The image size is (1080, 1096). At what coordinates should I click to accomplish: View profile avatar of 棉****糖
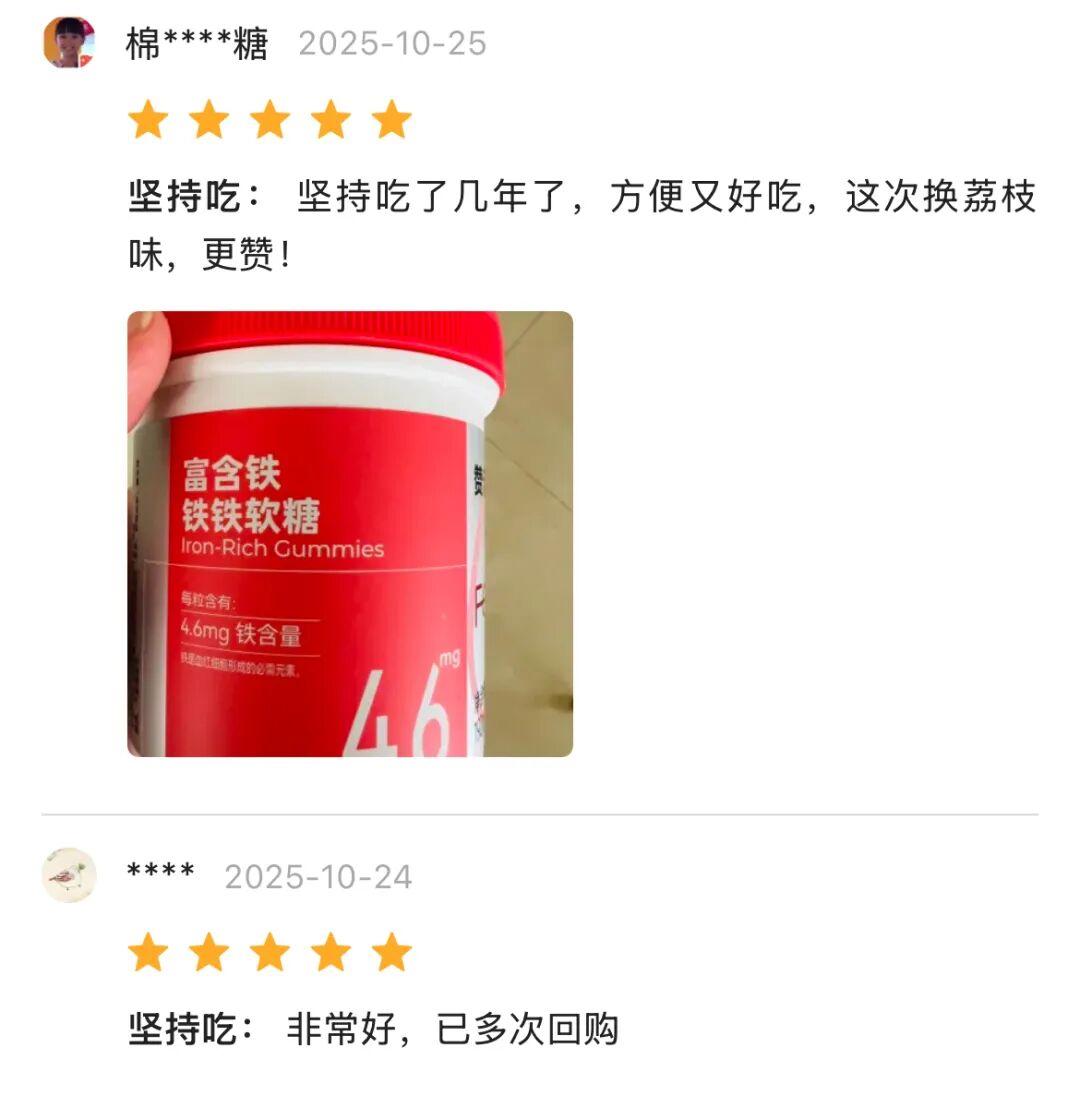click(x=70, y=43)
